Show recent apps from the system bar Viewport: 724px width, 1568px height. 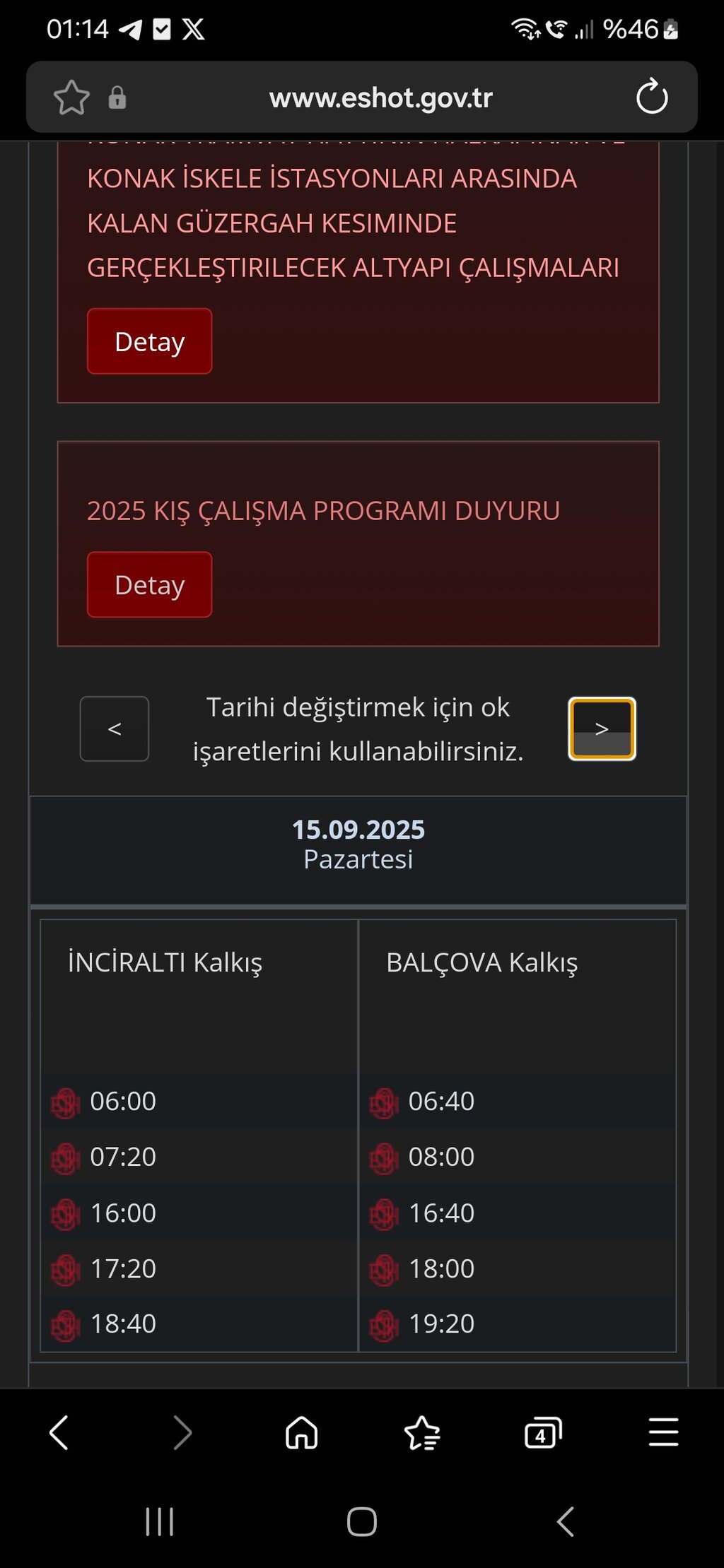click(159, 1521)
